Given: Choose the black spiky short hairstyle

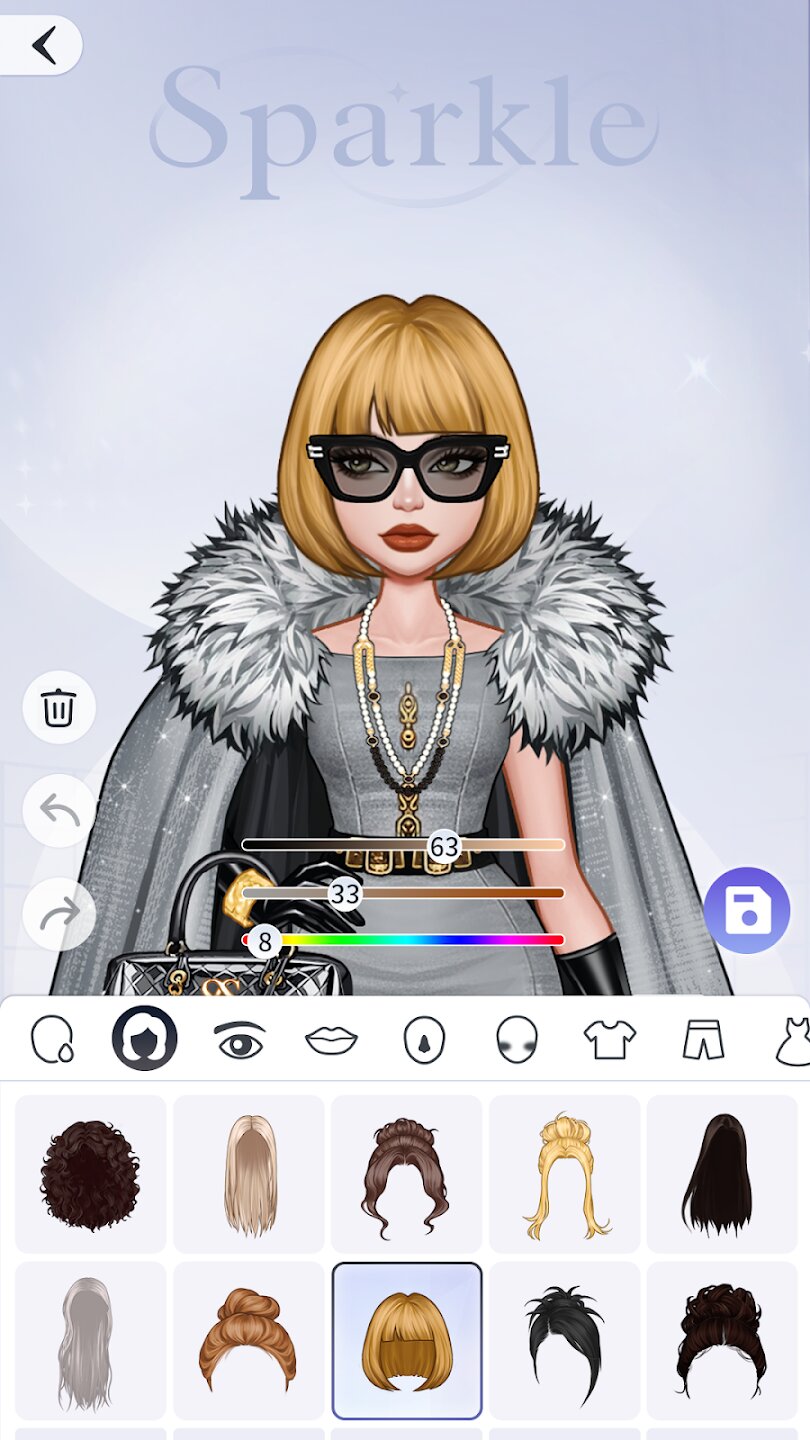Looking at the screenshot, I should click(x=564, y=1342).
